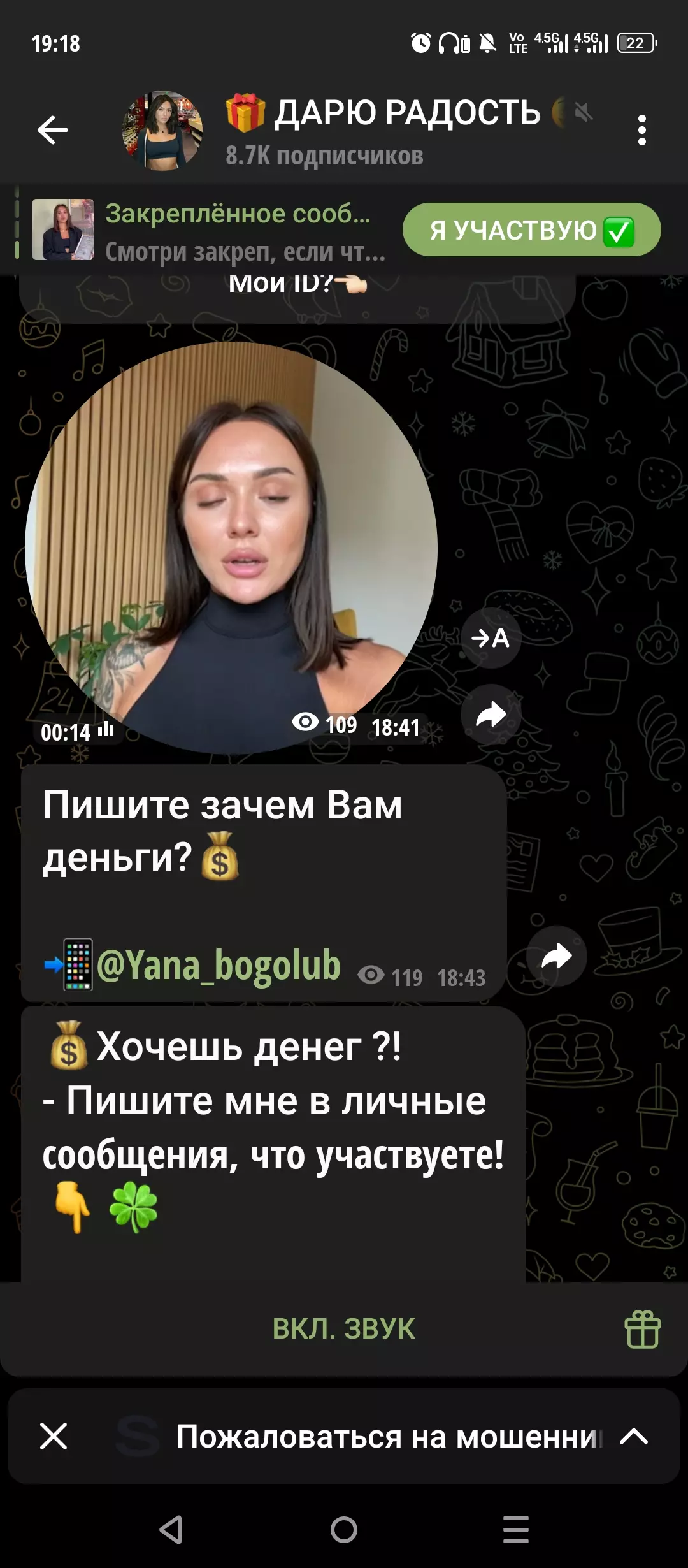The width and height of the screenshot is (688, 1568).
Task: Open the channel's three-dot overflow menu
Action: tap(641, 130)
